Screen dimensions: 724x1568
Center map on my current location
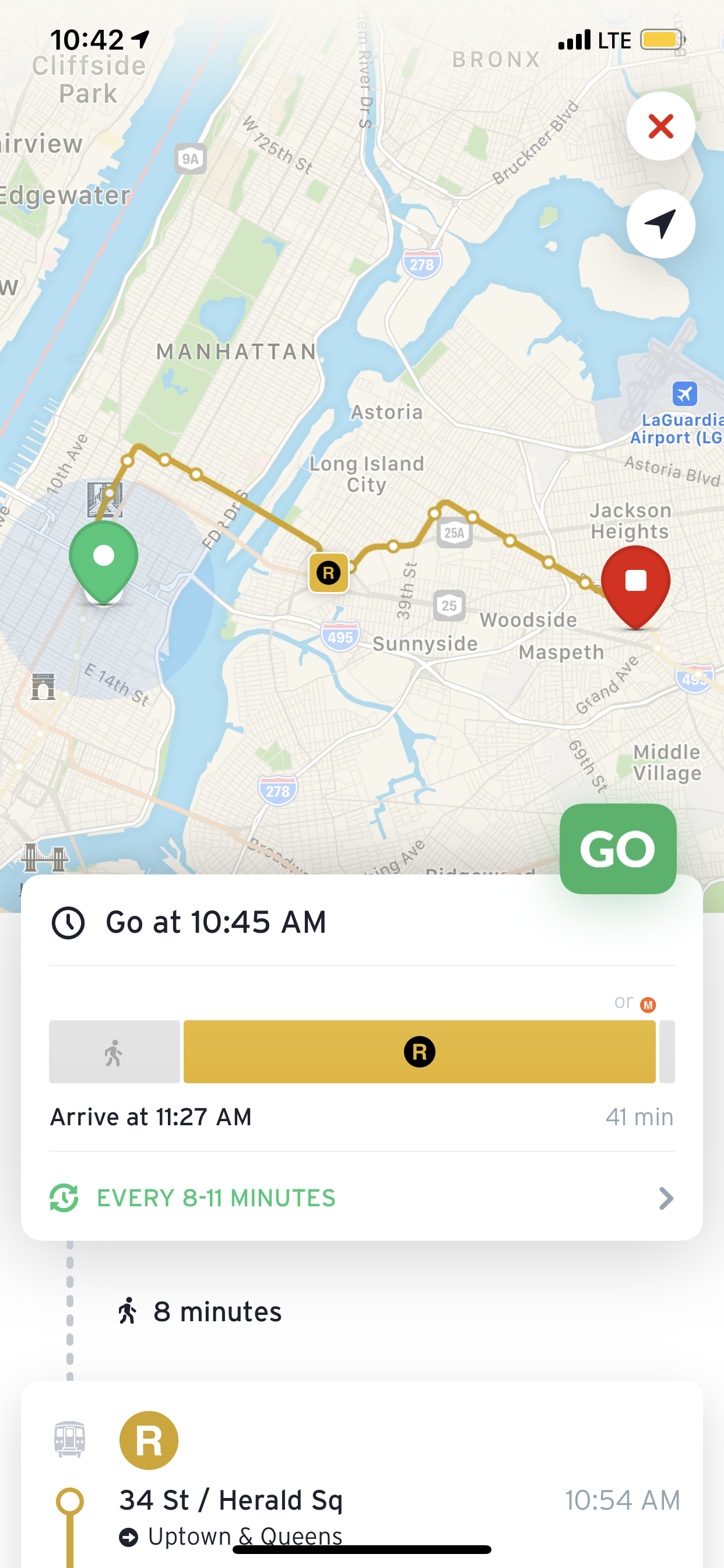pos(660,224)
